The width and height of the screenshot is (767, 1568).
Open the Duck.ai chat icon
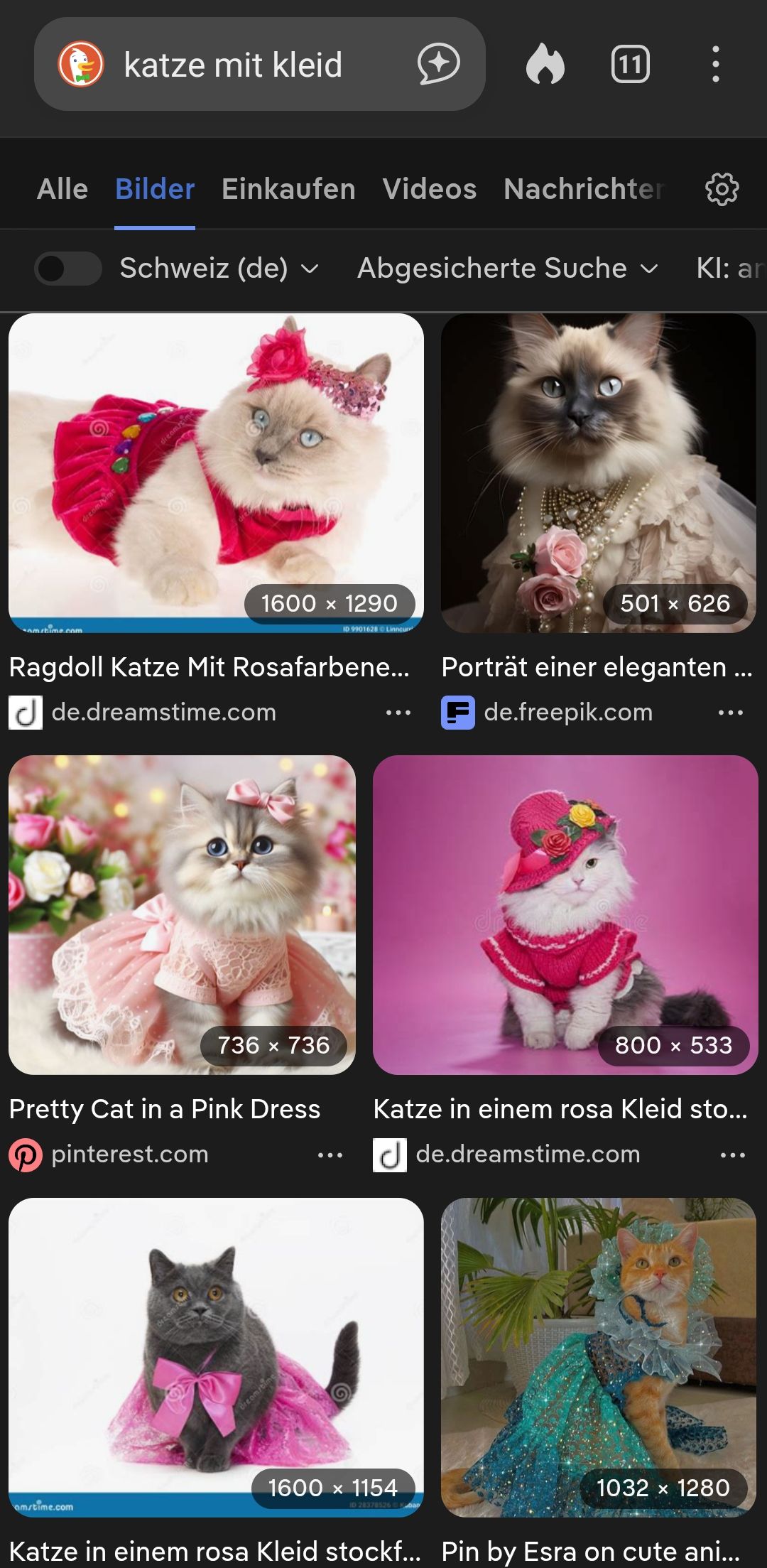(438, 64)
